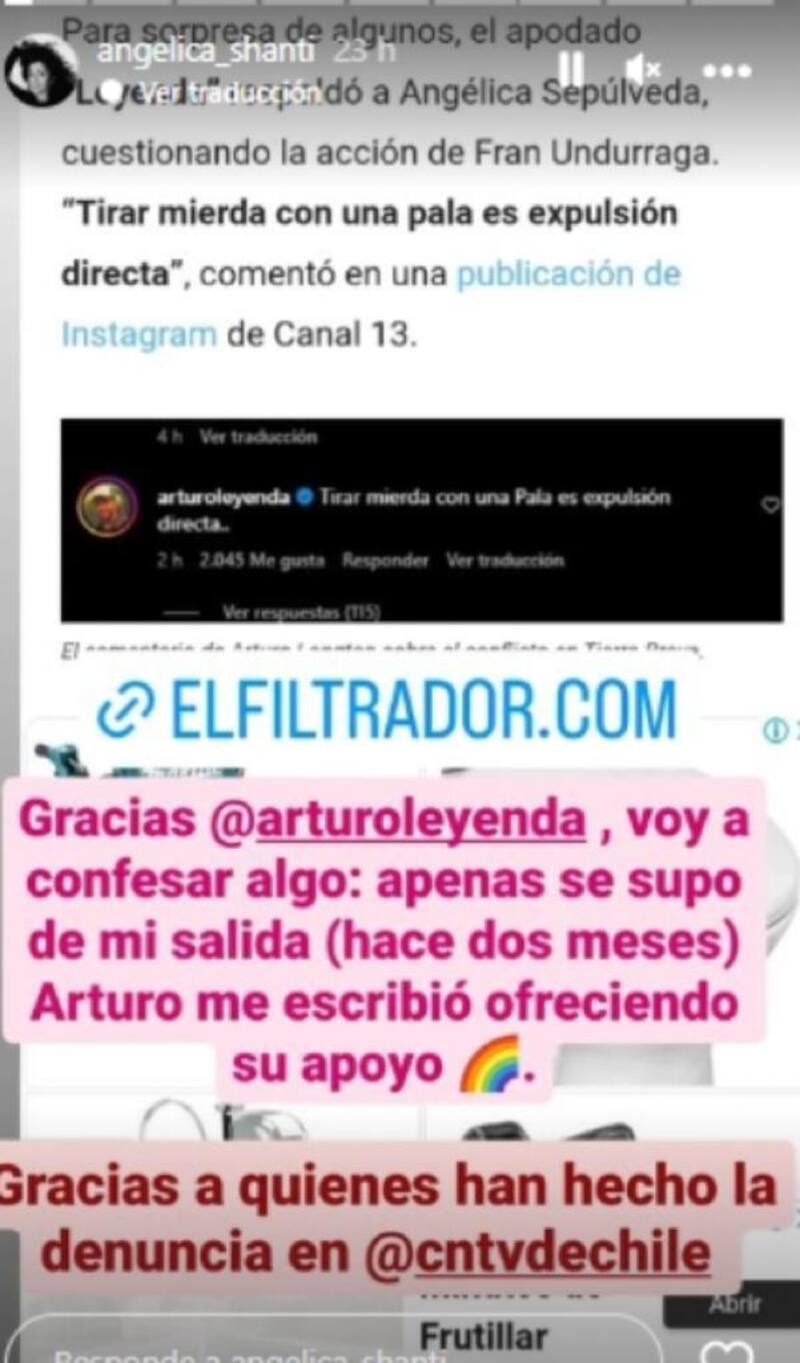Viewport: 800px width, 1363px height.
Task: Open the three-dot story options menu
Action: tap(726, 71)
